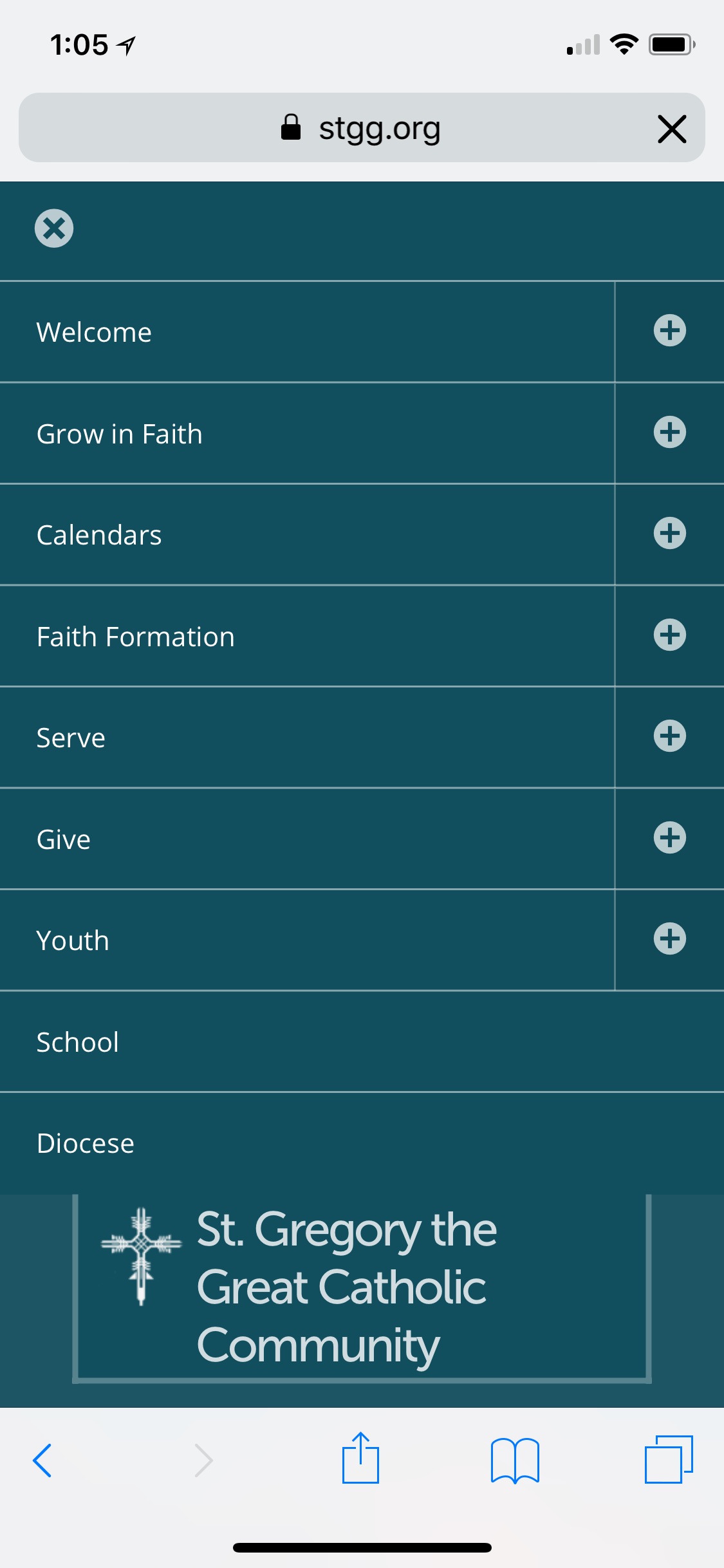
Task: Close the navigation menu overlay
Action: (54, 229)
